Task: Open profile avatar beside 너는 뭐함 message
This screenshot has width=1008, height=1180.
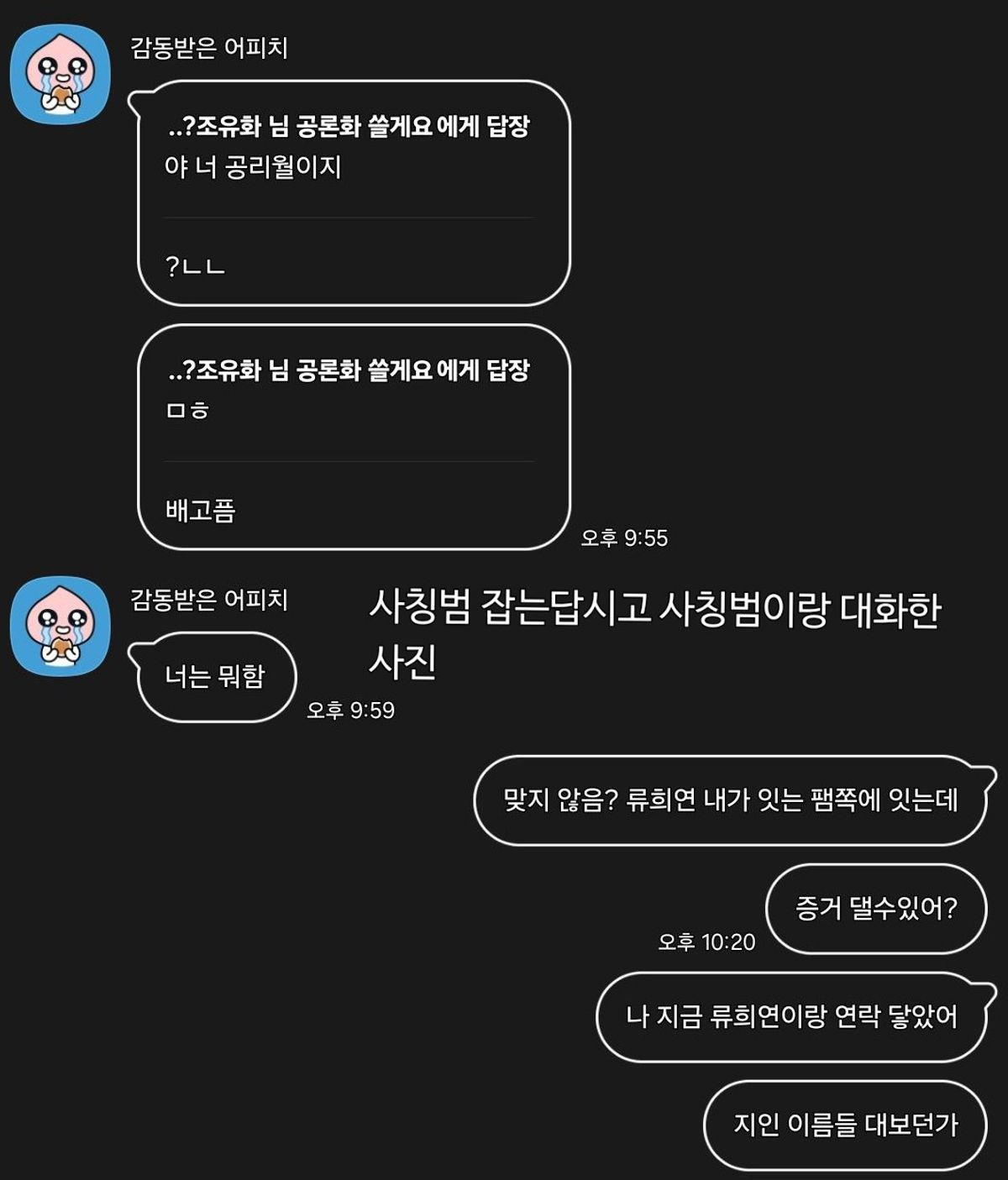Action: pos(60,626)
